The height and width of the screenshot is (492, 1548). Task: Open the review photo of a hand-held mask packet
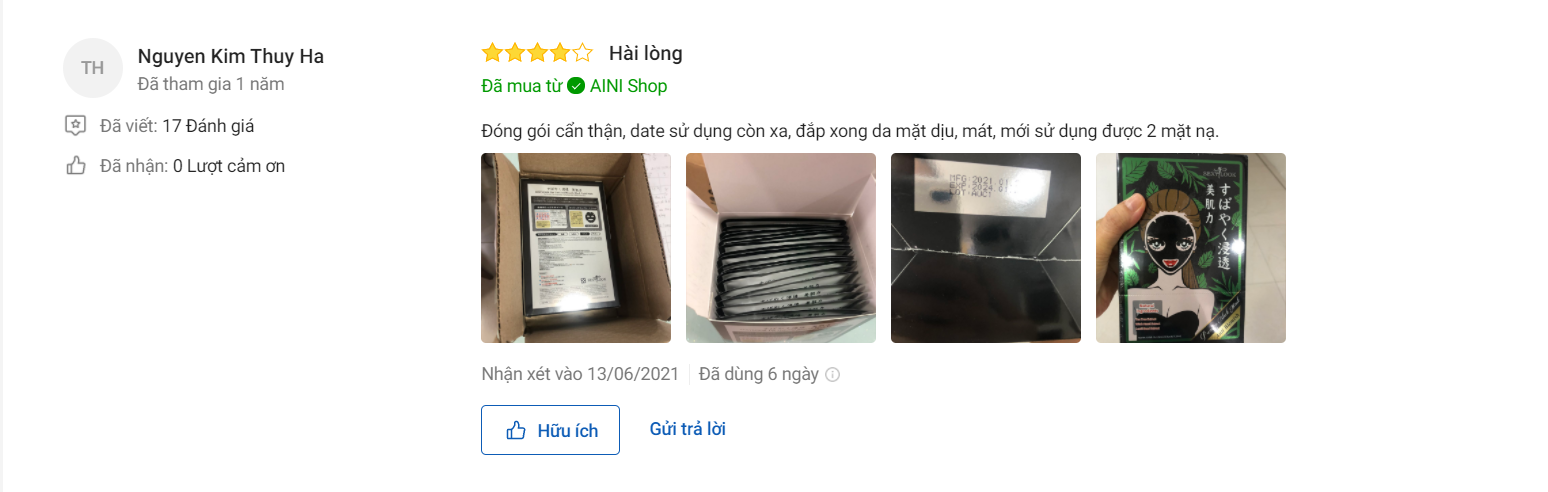(x=1190, y=248)
